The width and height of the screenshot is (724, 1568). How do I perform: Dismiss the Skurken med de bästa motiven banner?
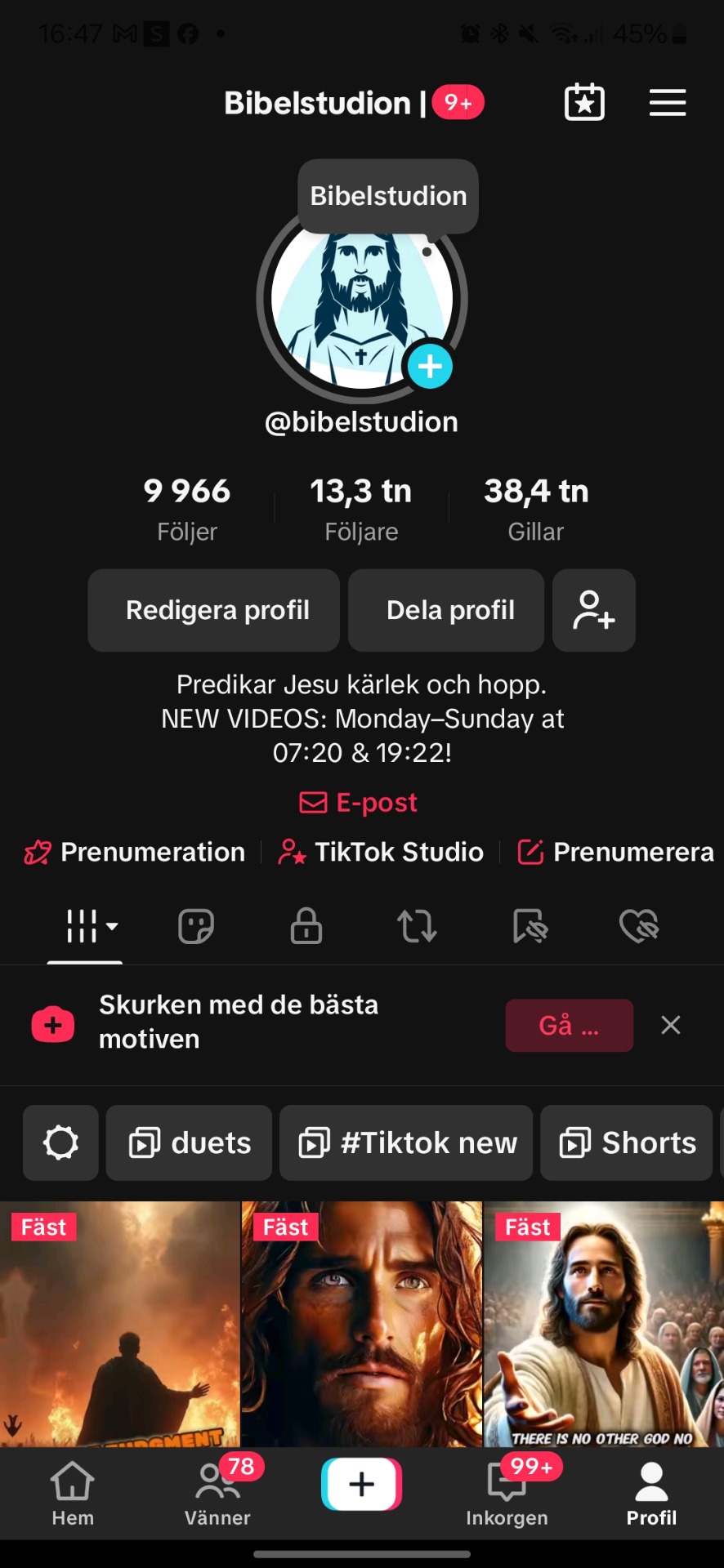pyautogui.click(x=671, y=1025)
